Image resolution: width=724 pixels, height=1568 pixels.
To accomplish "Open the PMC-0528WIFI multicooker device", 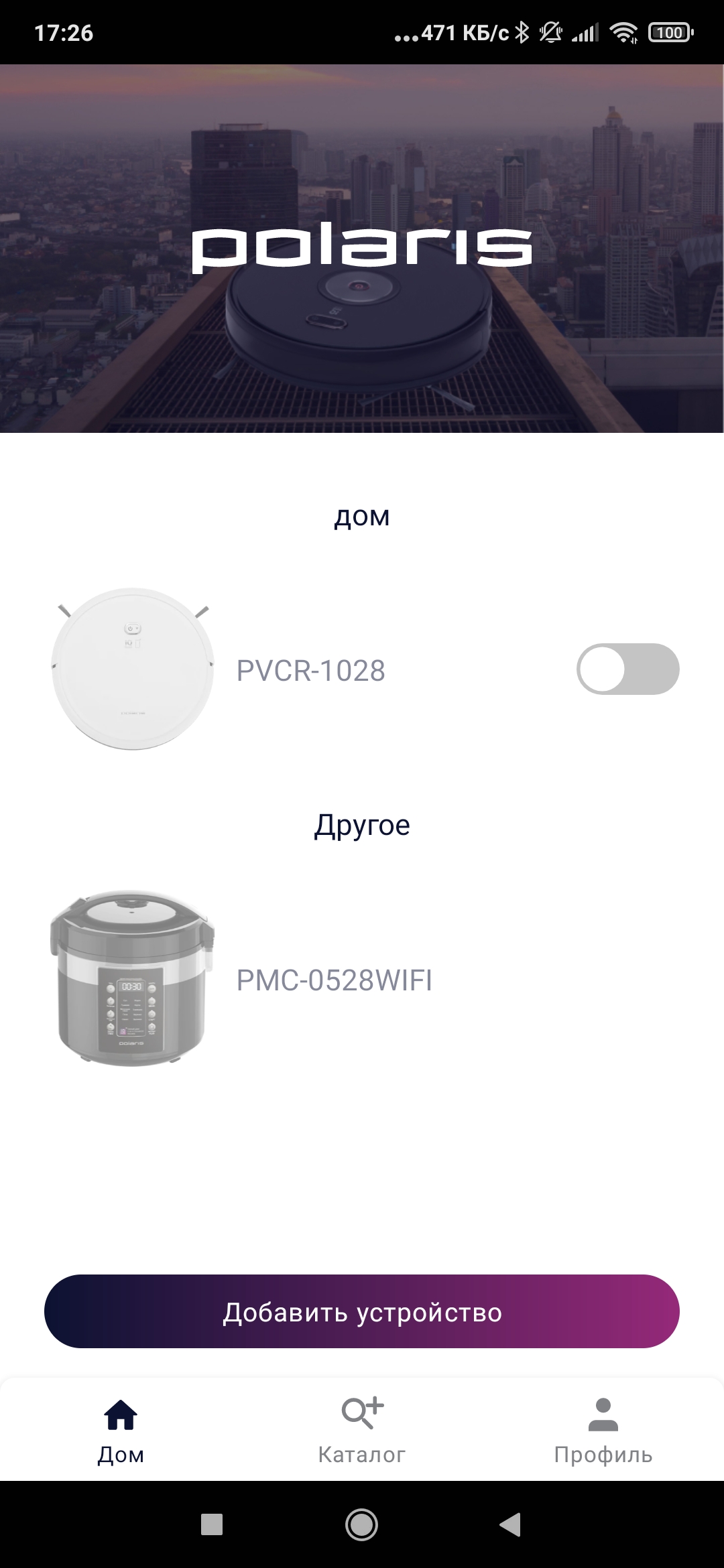I will tap(334, 980).
